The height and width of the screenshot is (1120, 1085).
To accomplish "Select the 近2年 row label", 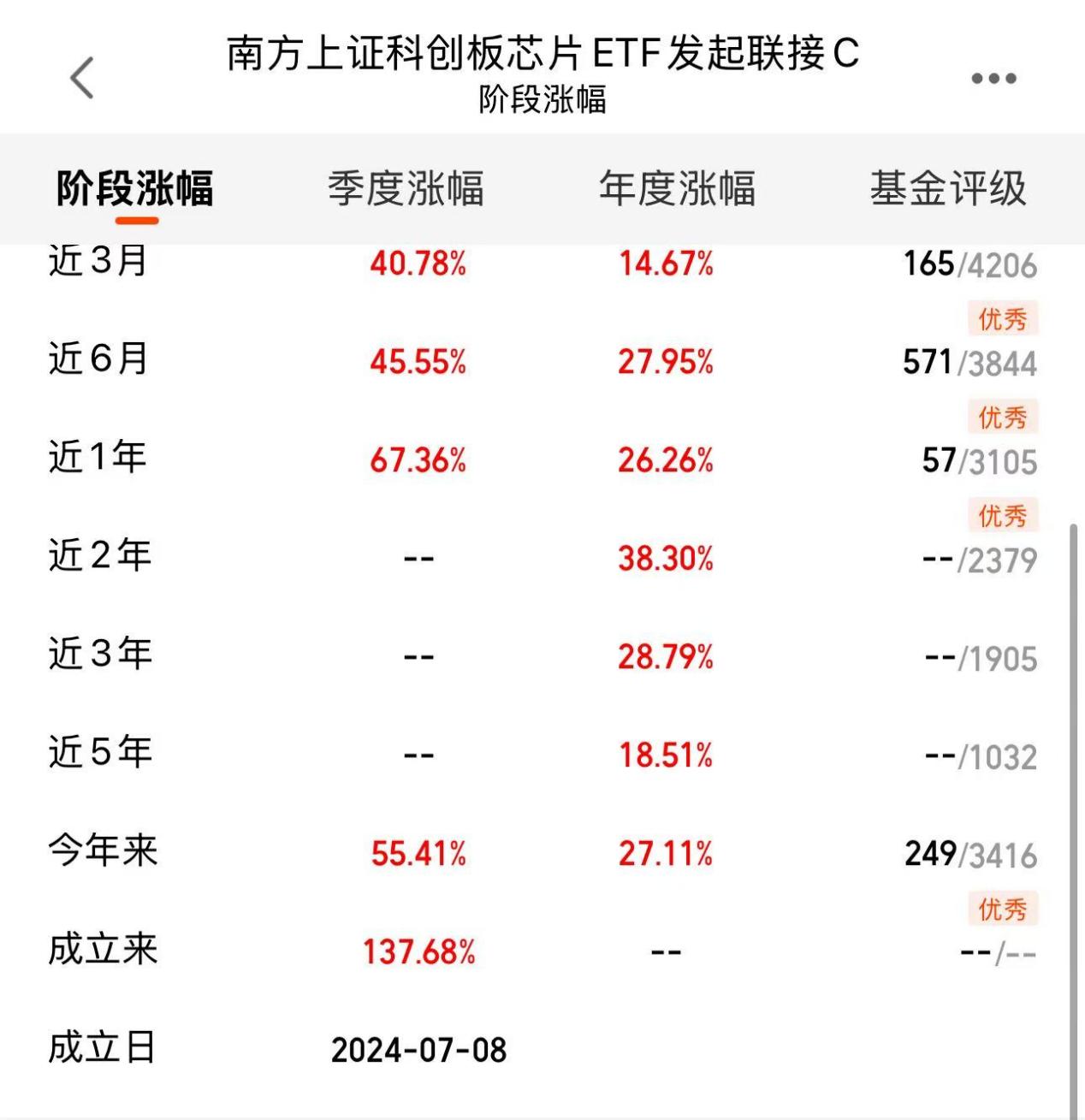I will point(101,556).
